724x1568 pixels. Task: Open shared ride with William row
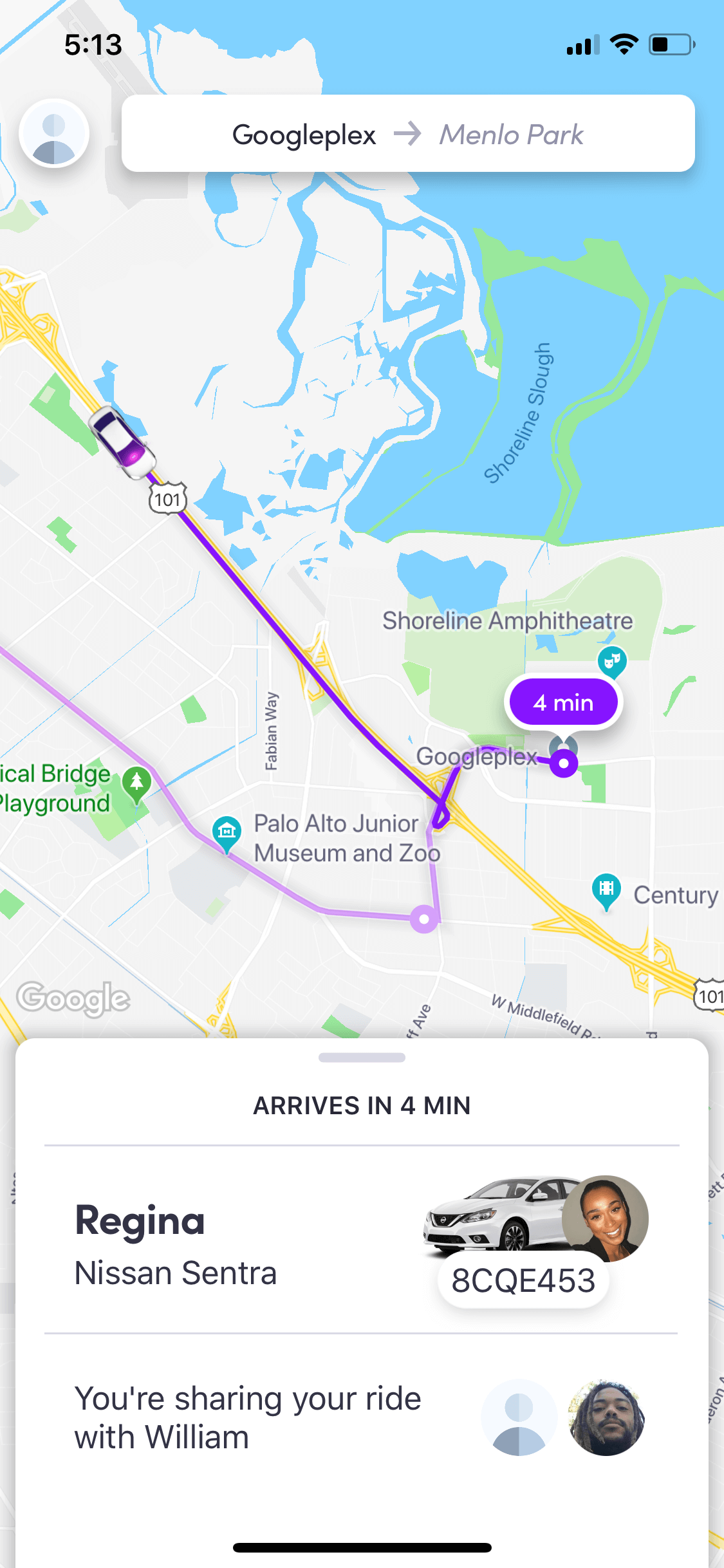362,1418
